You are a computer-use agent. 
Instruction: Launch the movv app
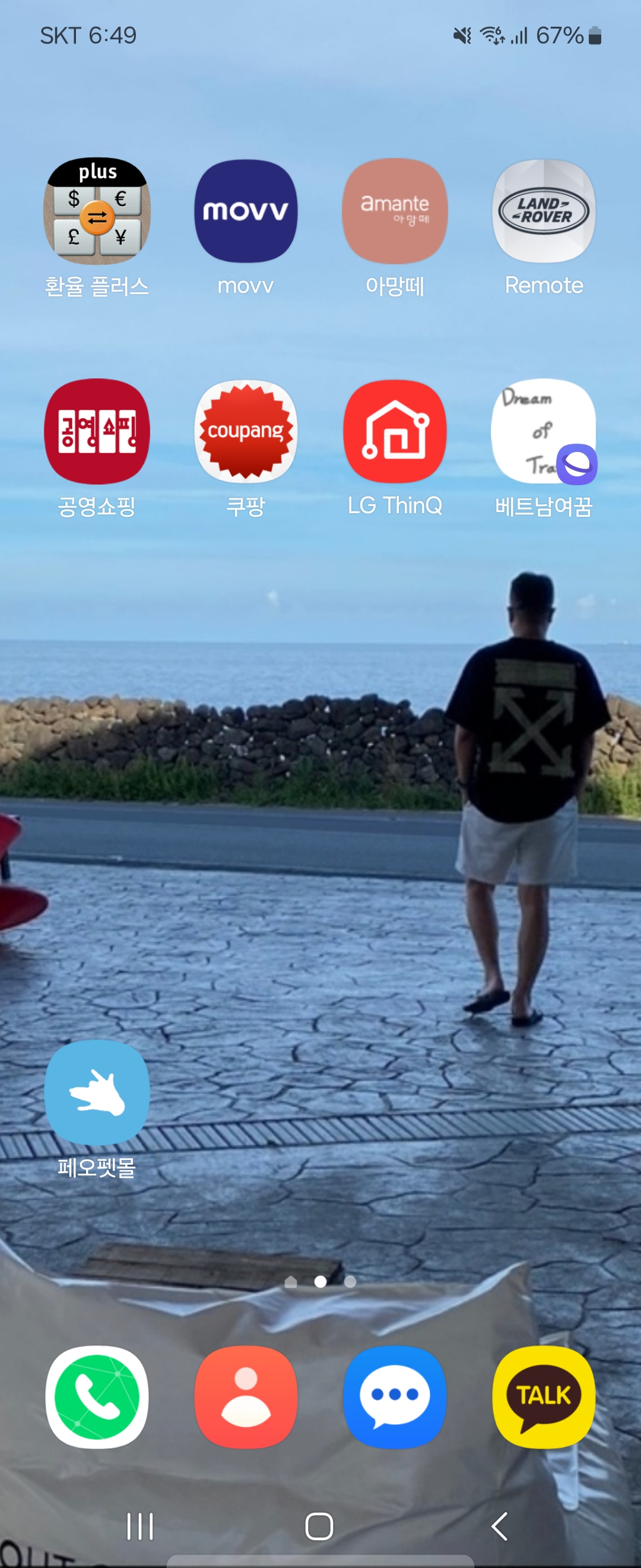(246, 211)
